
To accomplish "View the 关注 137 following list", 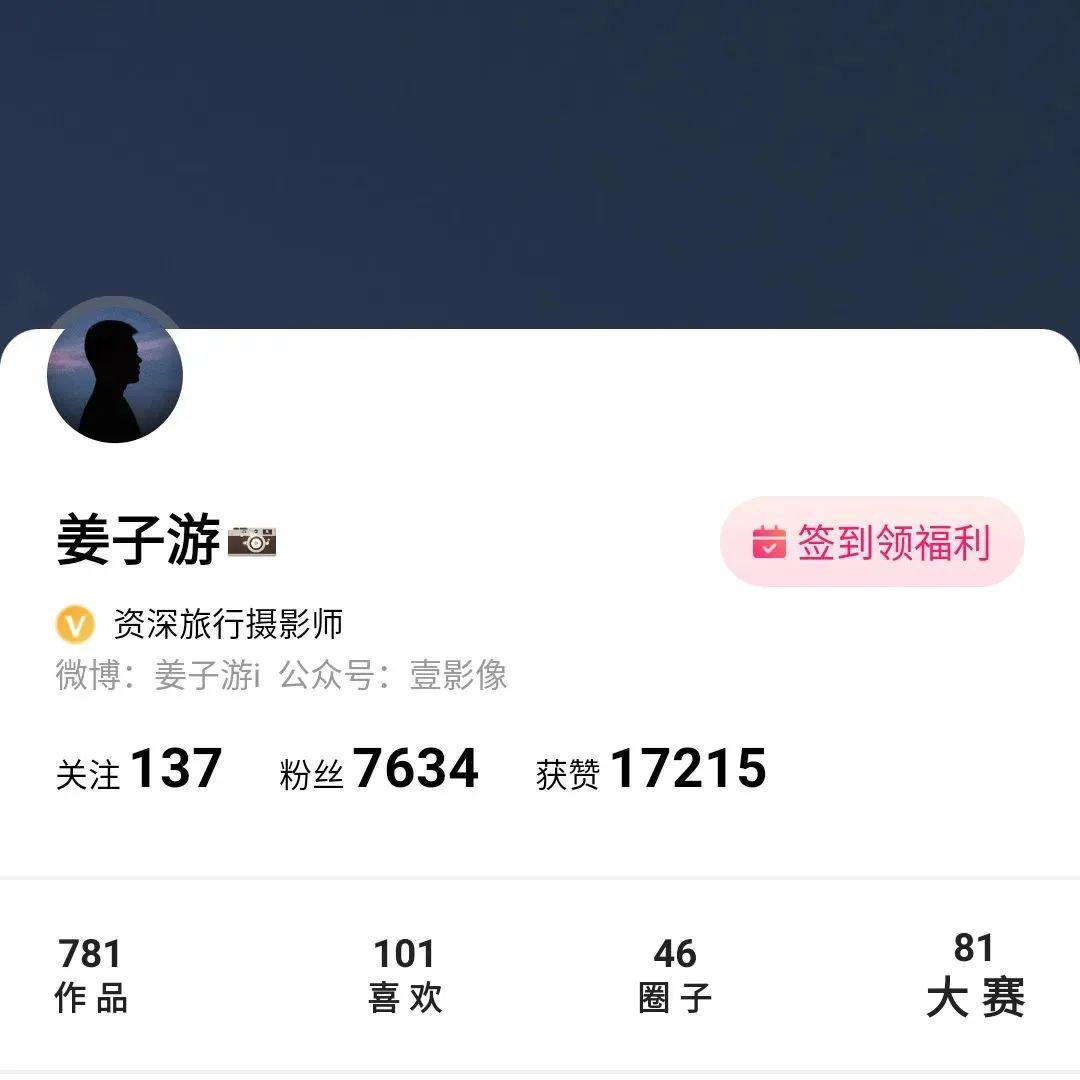I will pyautogui.click(x=139, y=770).
